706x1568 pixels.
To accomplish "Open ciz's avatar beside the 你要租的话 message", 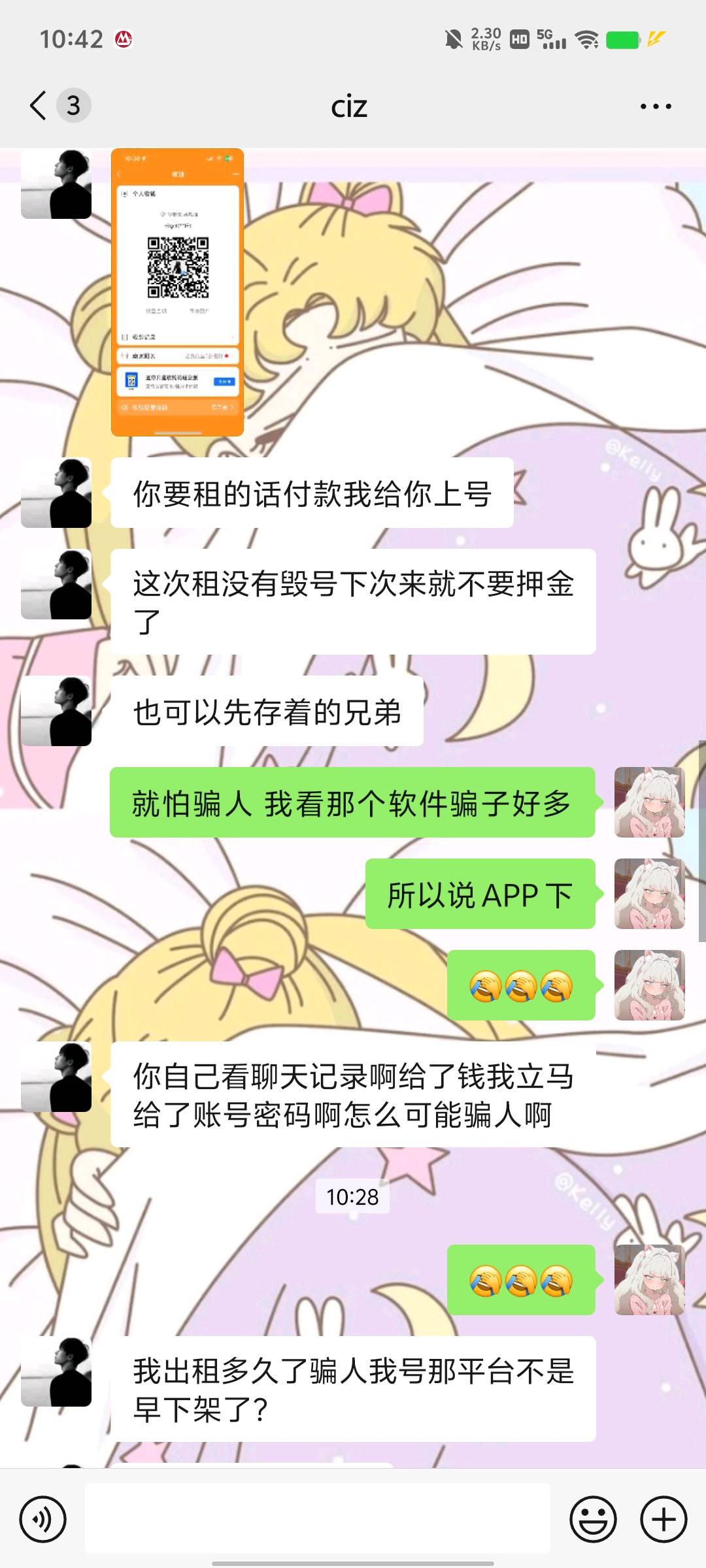I will tap(56, 493).
